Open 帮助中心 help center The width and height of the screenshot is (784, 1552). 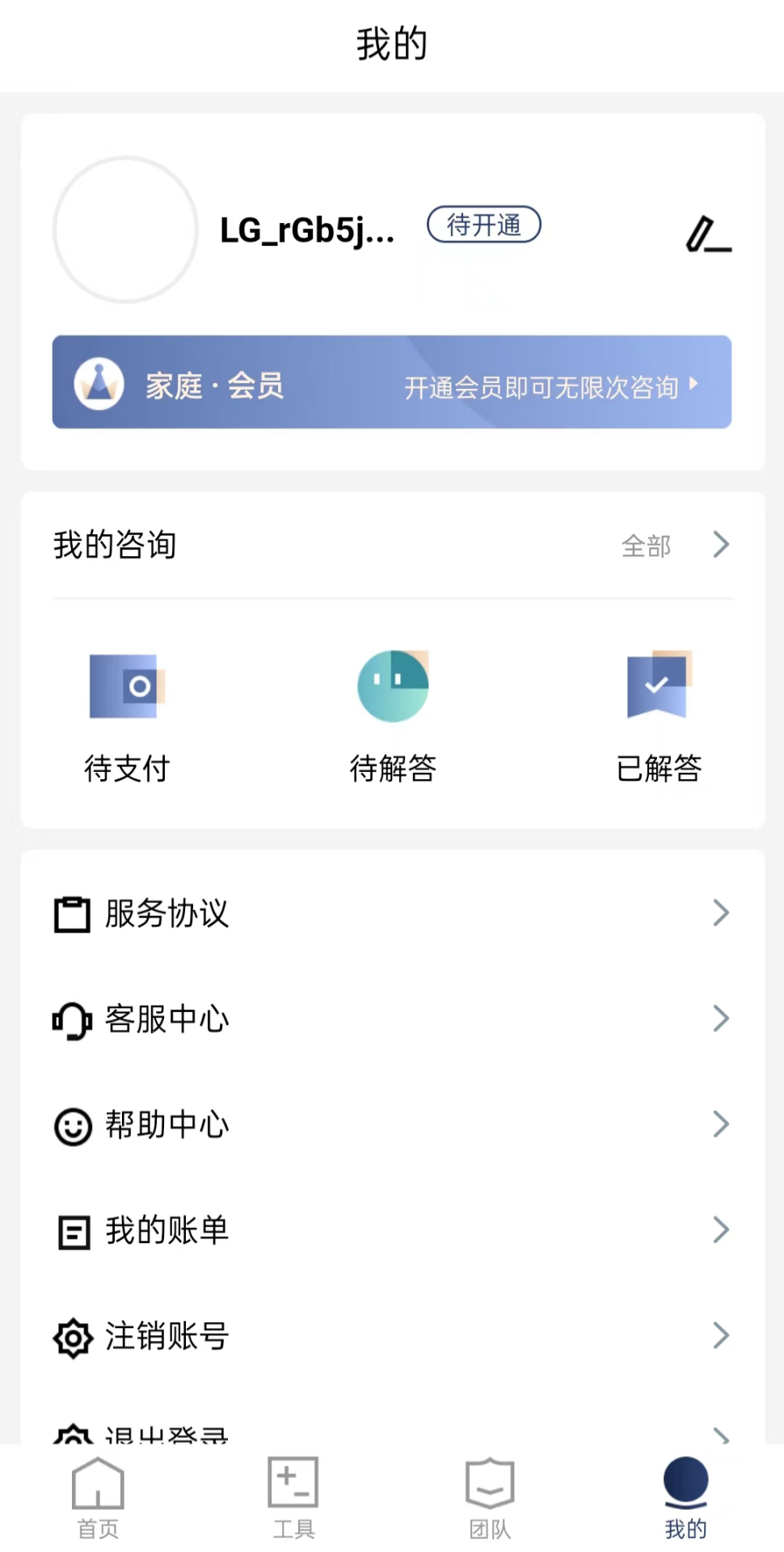point(392,1124)
